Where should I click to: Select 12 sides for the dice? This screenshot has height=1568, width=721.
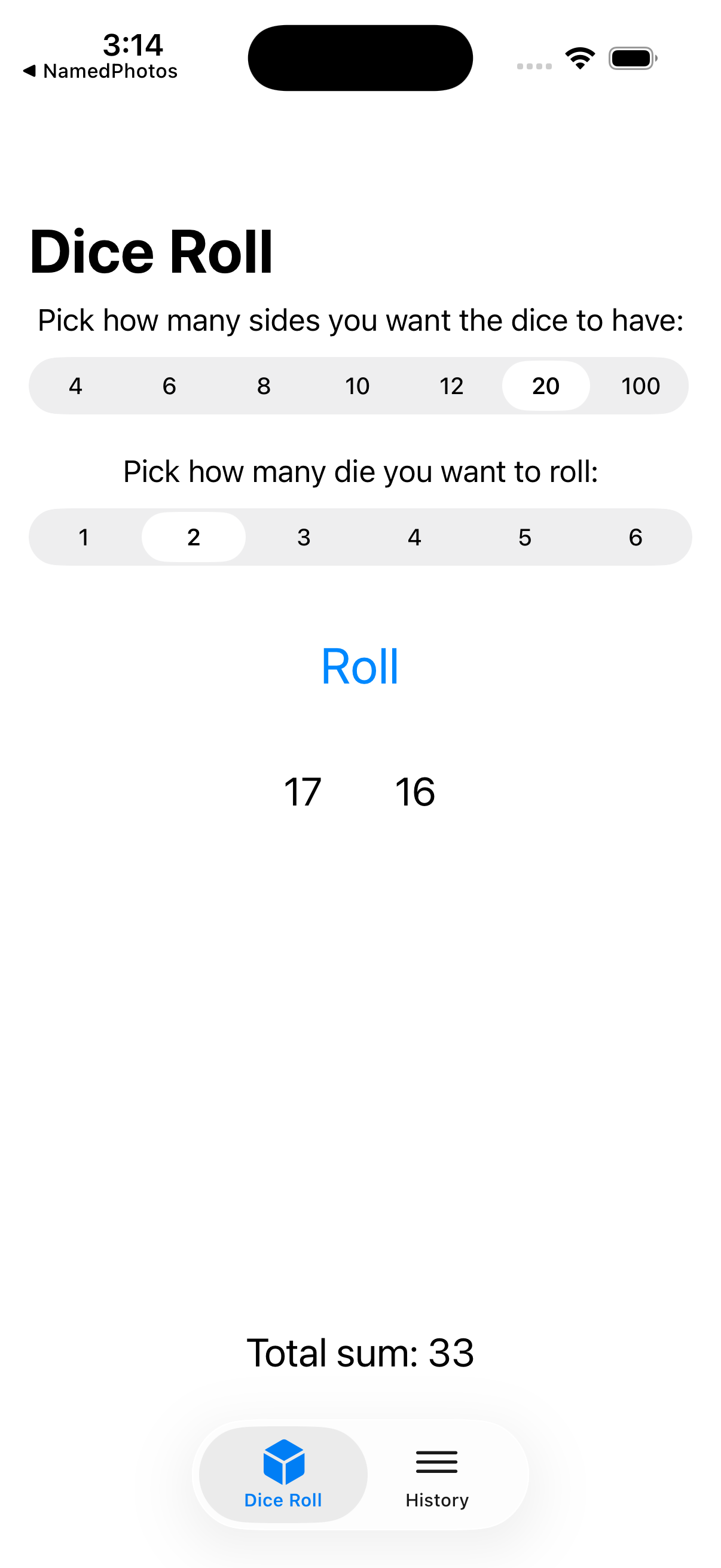(x=451, y=385)
